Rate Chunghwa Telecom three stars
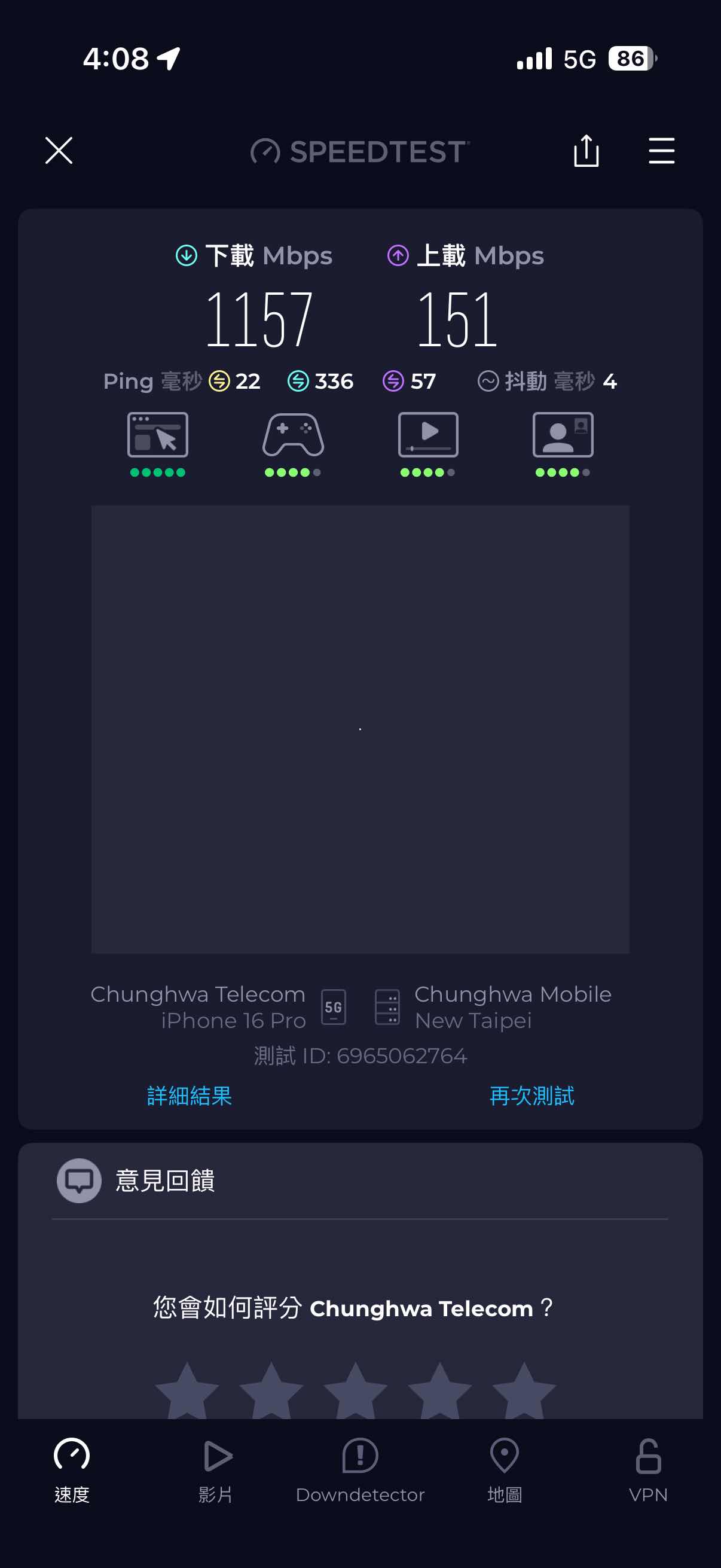721x1568 pixels. coord(355,1390)
